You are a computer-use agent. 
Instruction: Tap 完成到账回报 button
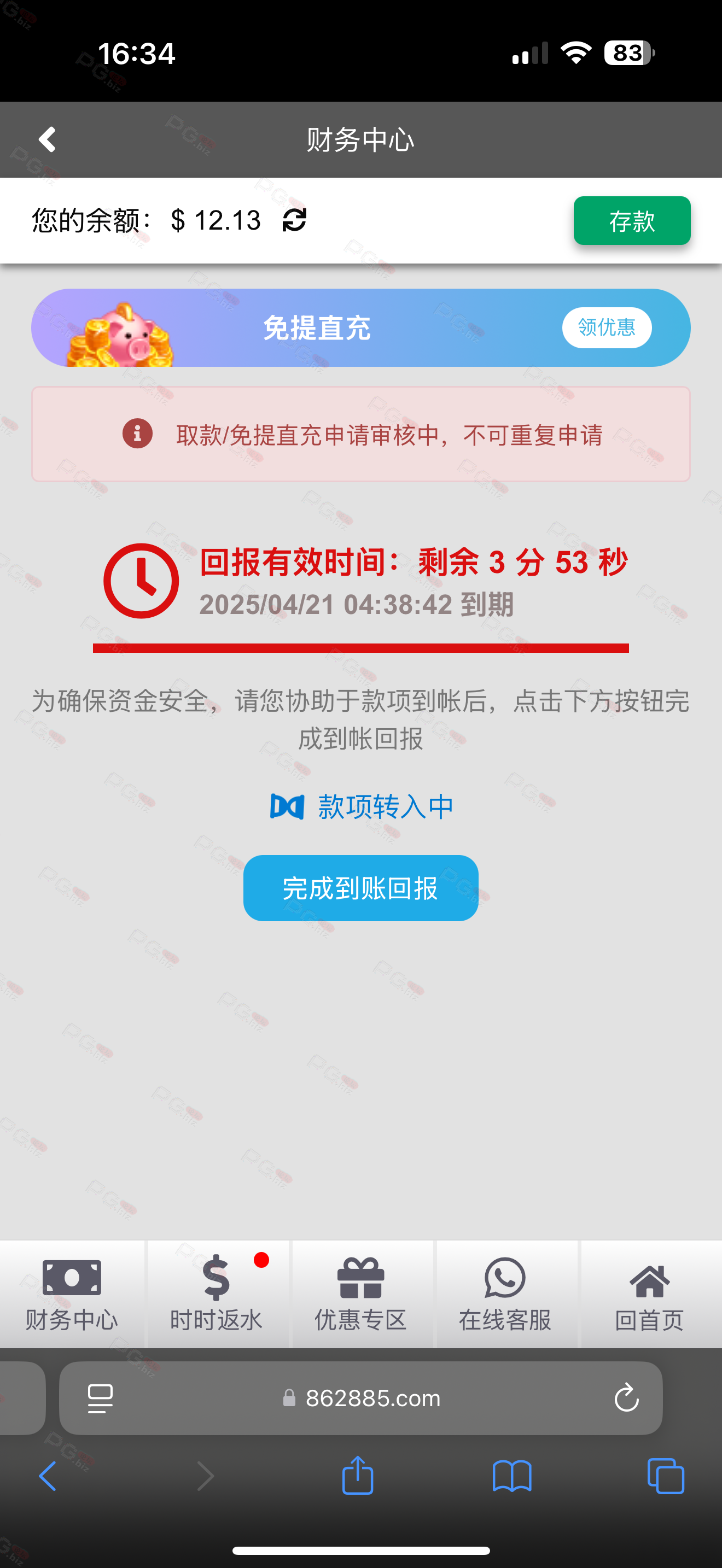[x=360, y=888]
